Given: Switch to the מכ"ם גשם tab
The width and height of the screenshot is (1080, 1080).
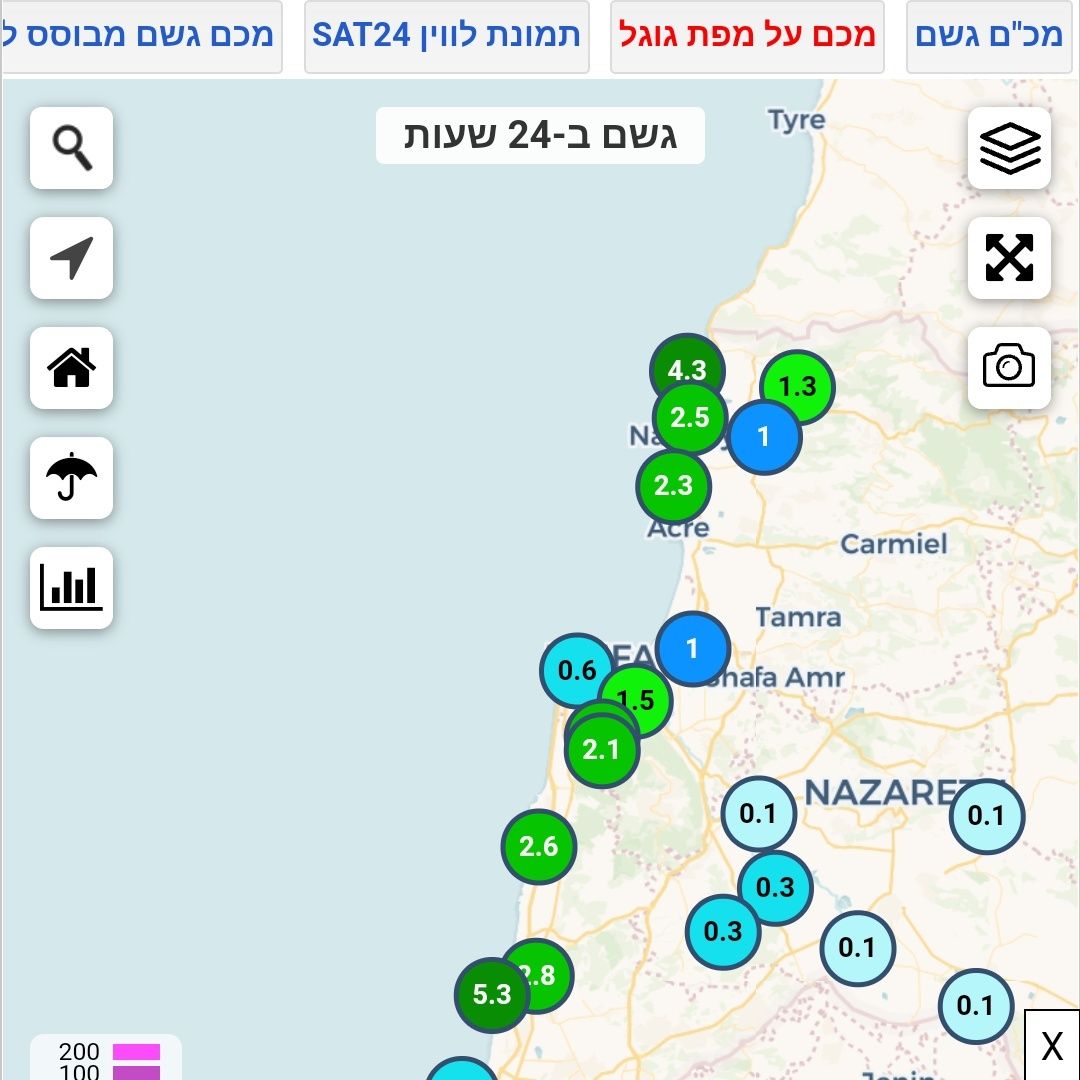Looking at the screenshot, I should [x=988, y=36].
